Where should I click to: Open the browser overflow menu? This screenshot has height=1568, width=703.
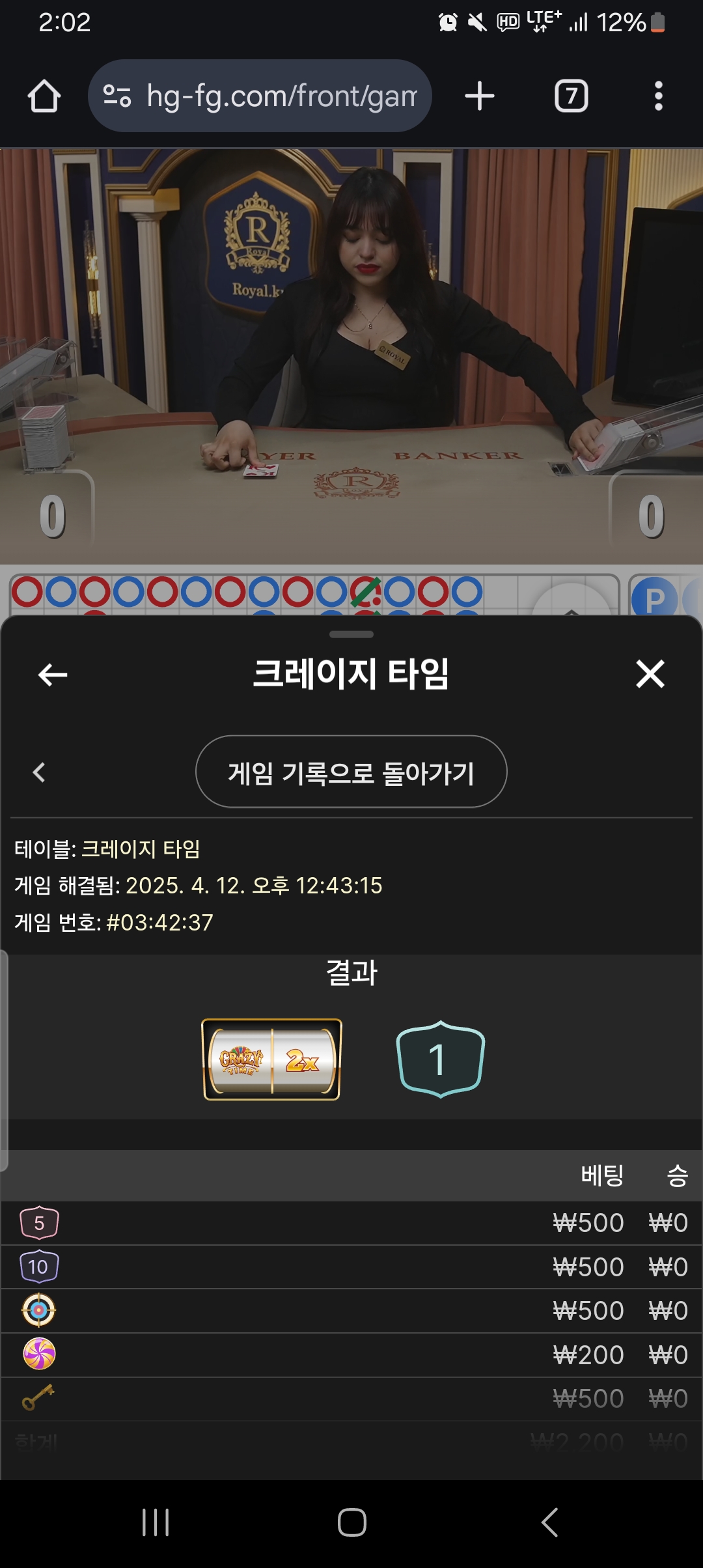(658, 96)
